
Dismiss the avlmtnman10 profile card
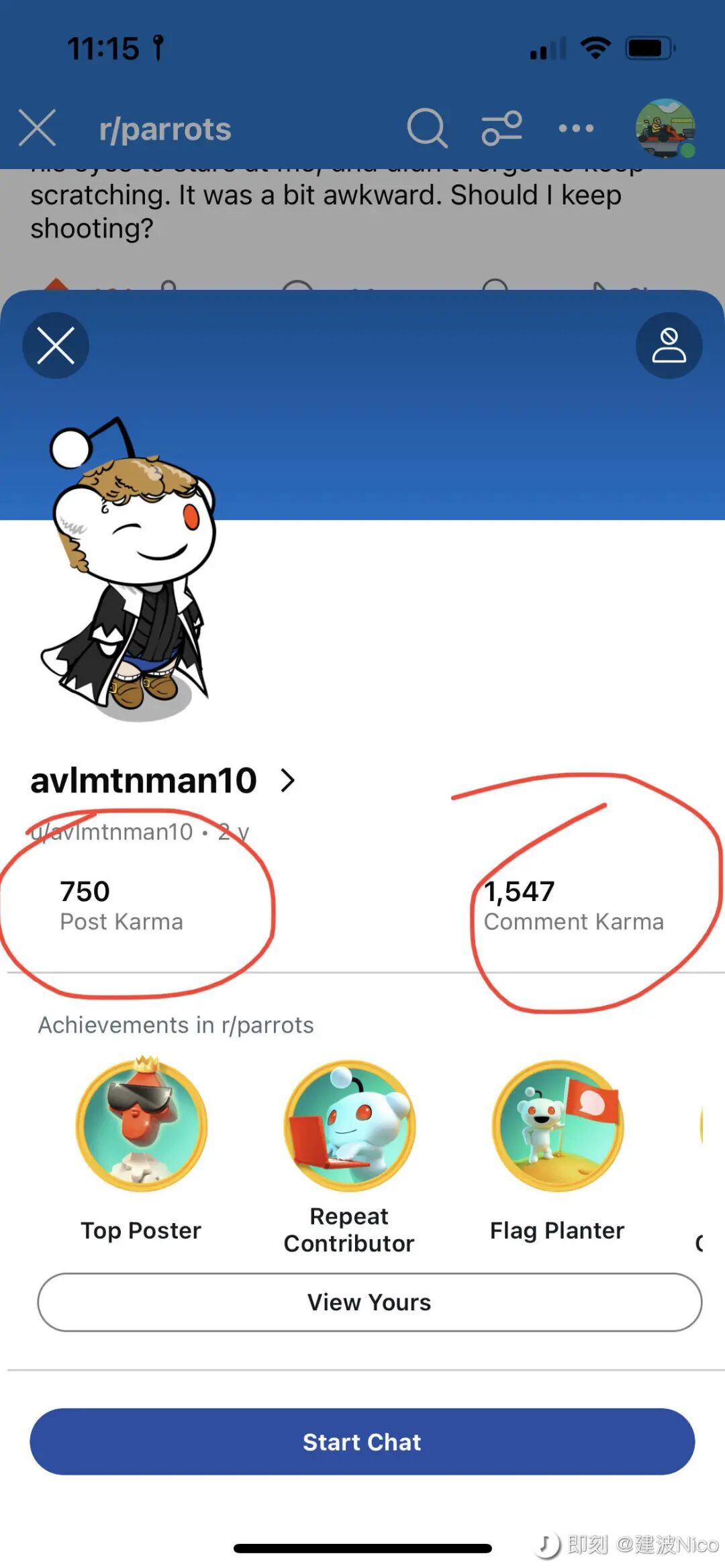56,346
